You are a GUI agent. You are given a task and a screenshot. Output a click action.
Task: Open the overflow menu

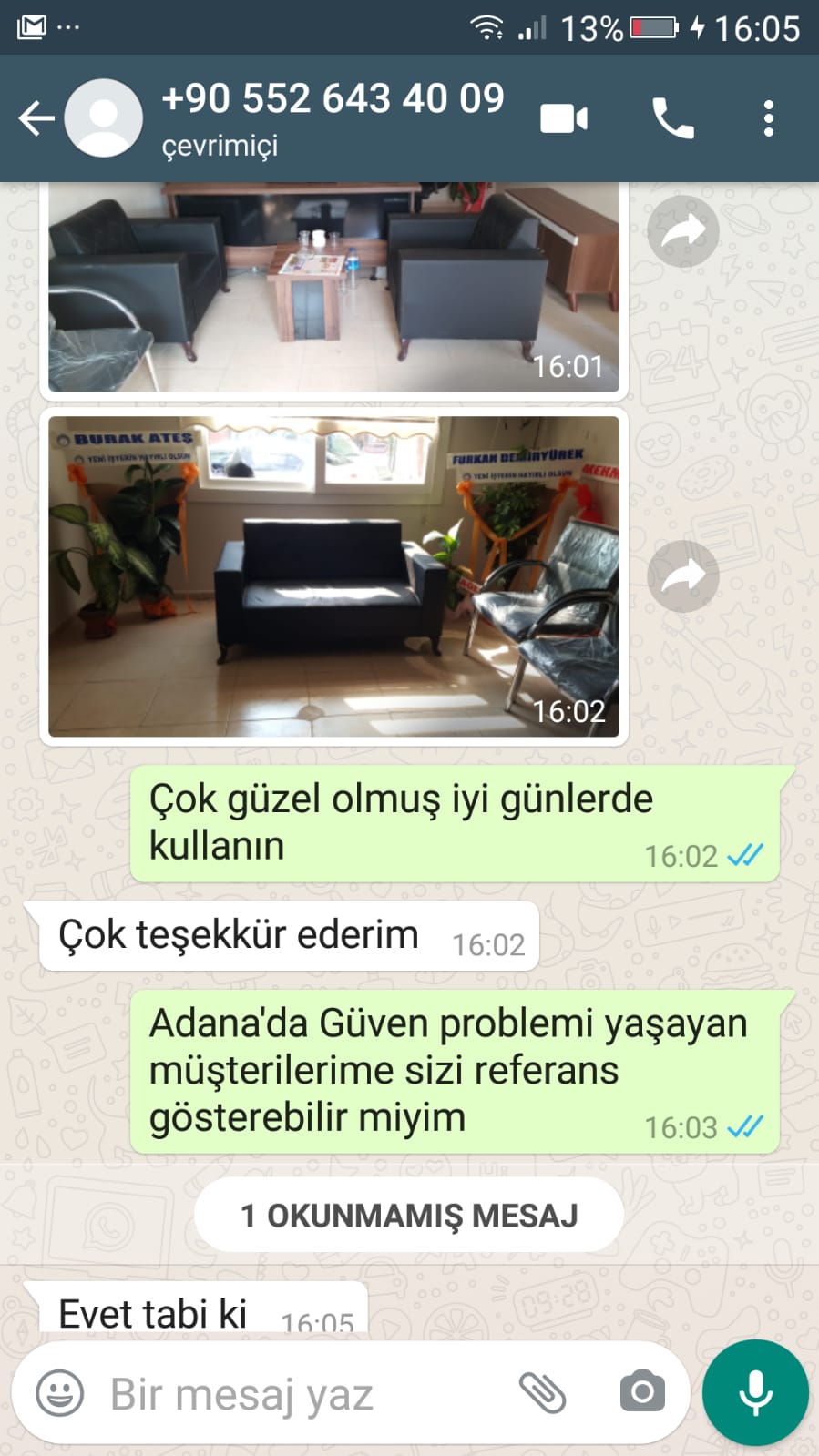(x=769, y=119)
